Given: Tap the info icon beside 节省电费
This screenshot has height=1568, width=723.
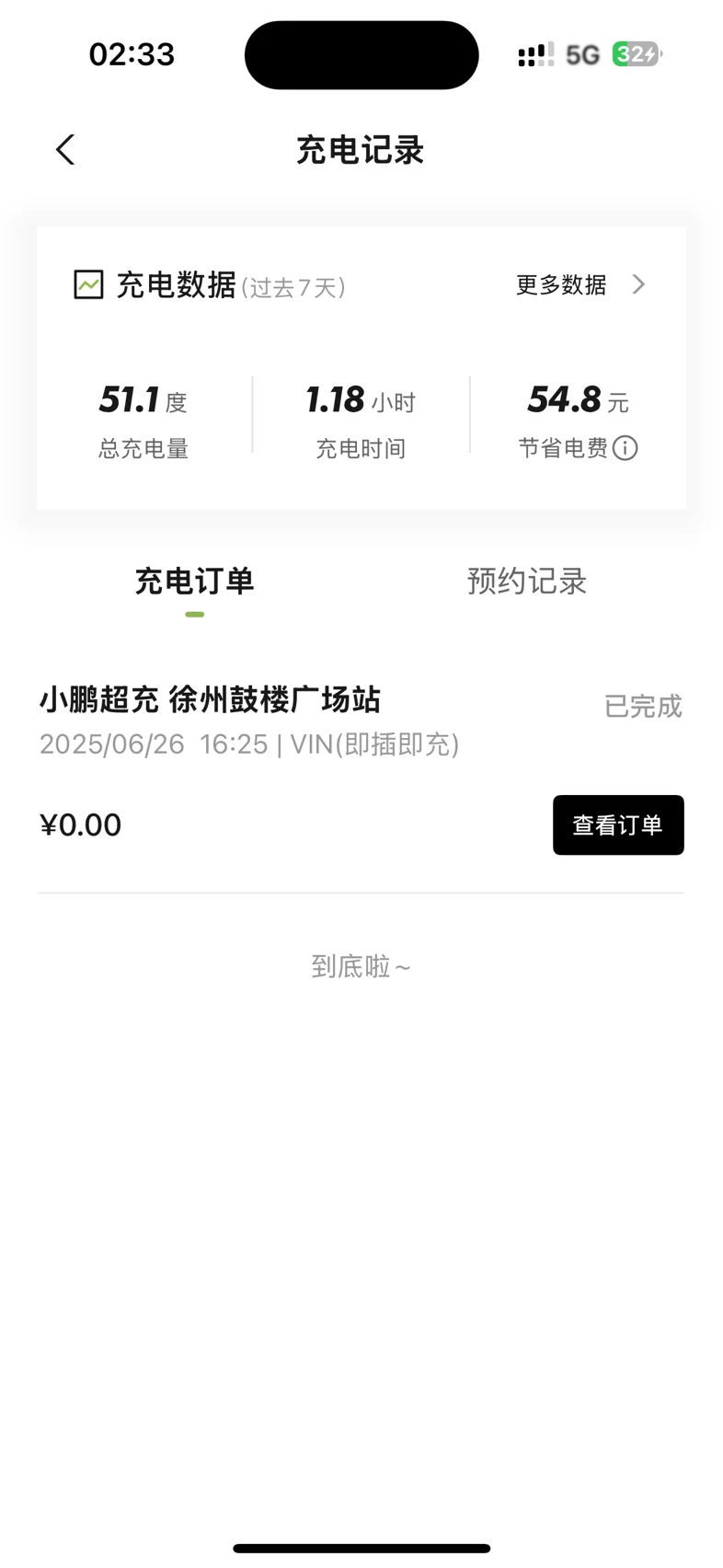Looking at the screenshot, I should [x=625, y=448].
